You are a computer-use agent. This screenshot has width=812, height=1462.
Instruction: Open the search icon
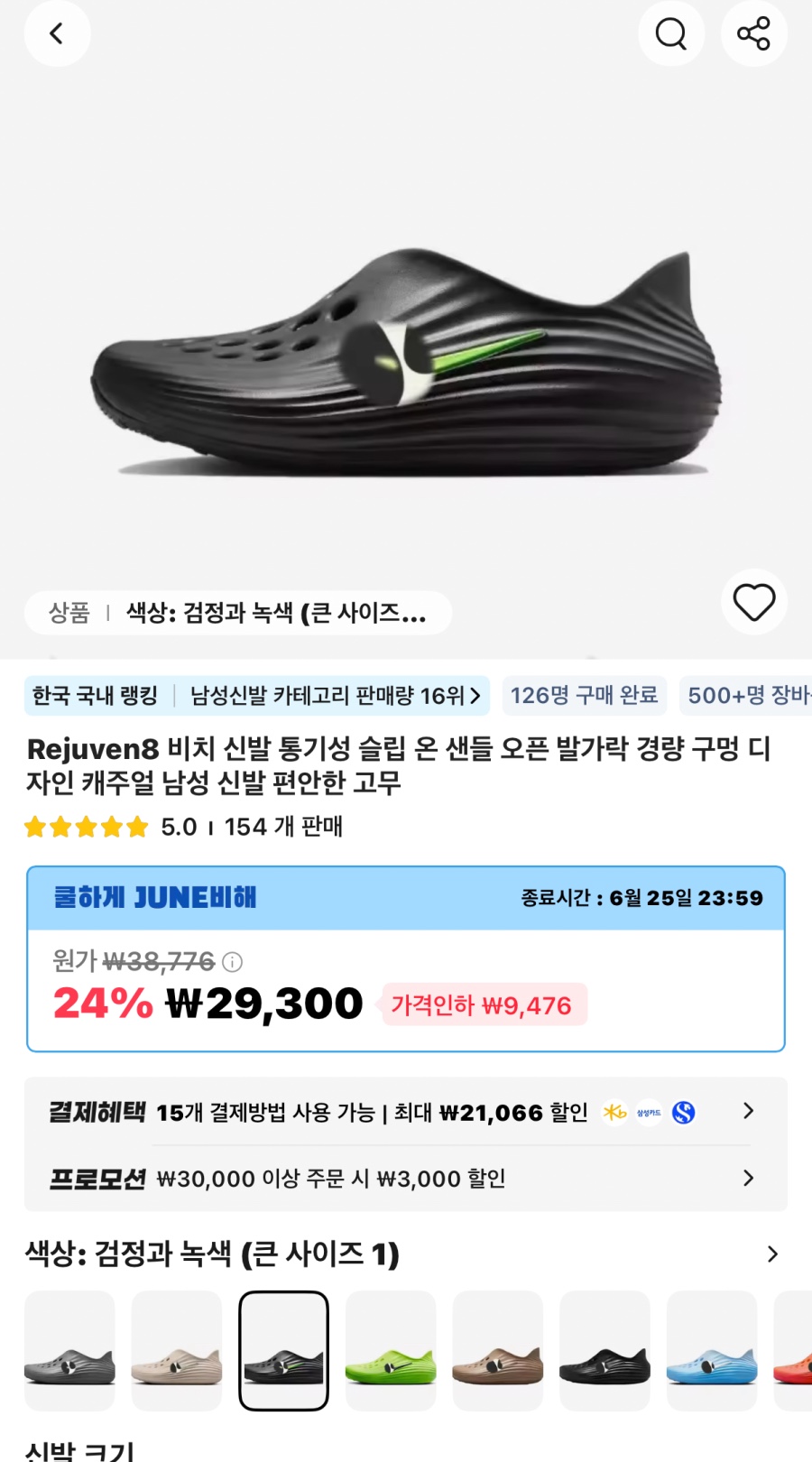tap(671, 34)
